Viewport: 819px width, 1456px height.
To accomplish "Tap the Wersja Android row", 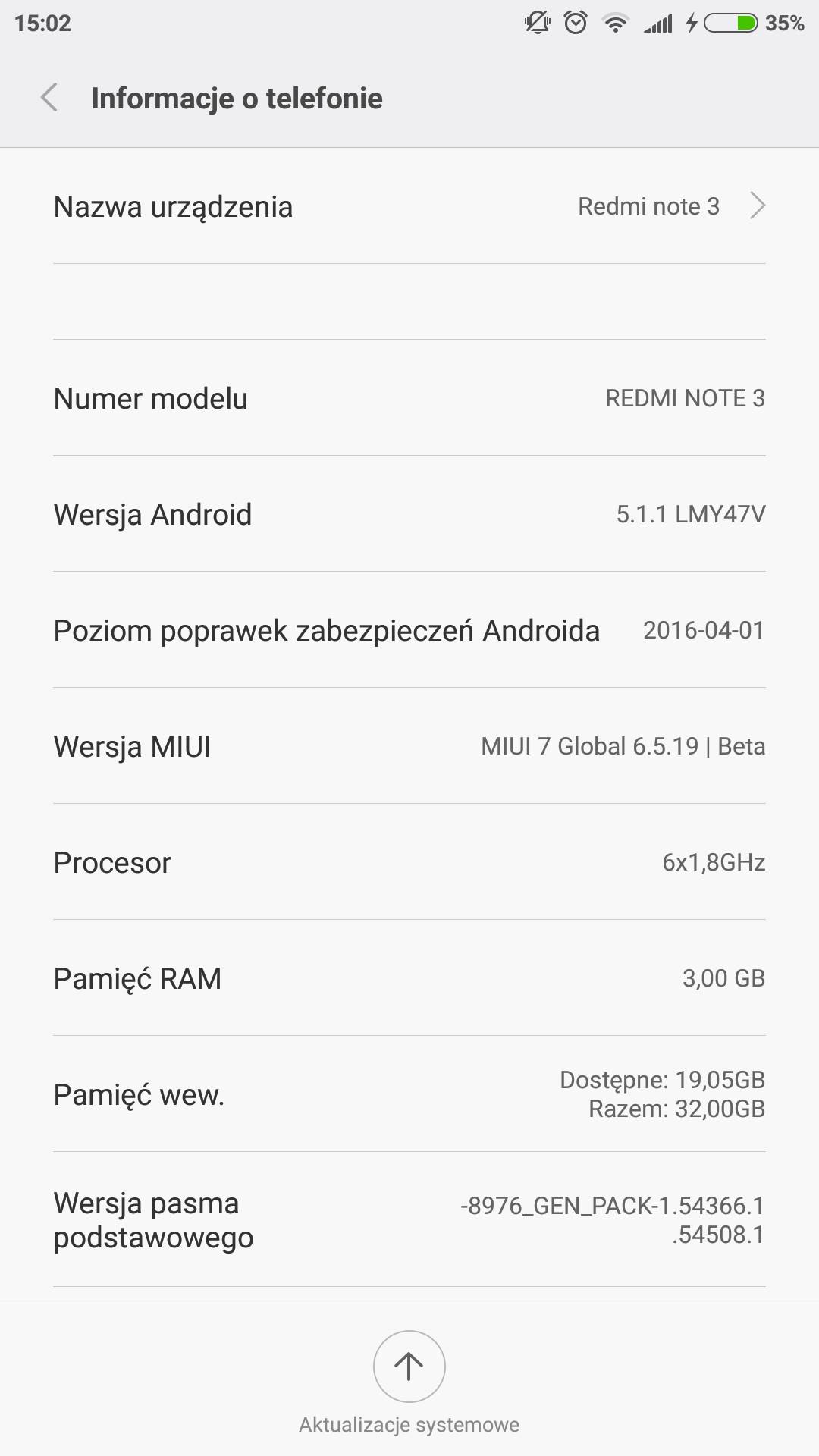I will click(409, 514).
